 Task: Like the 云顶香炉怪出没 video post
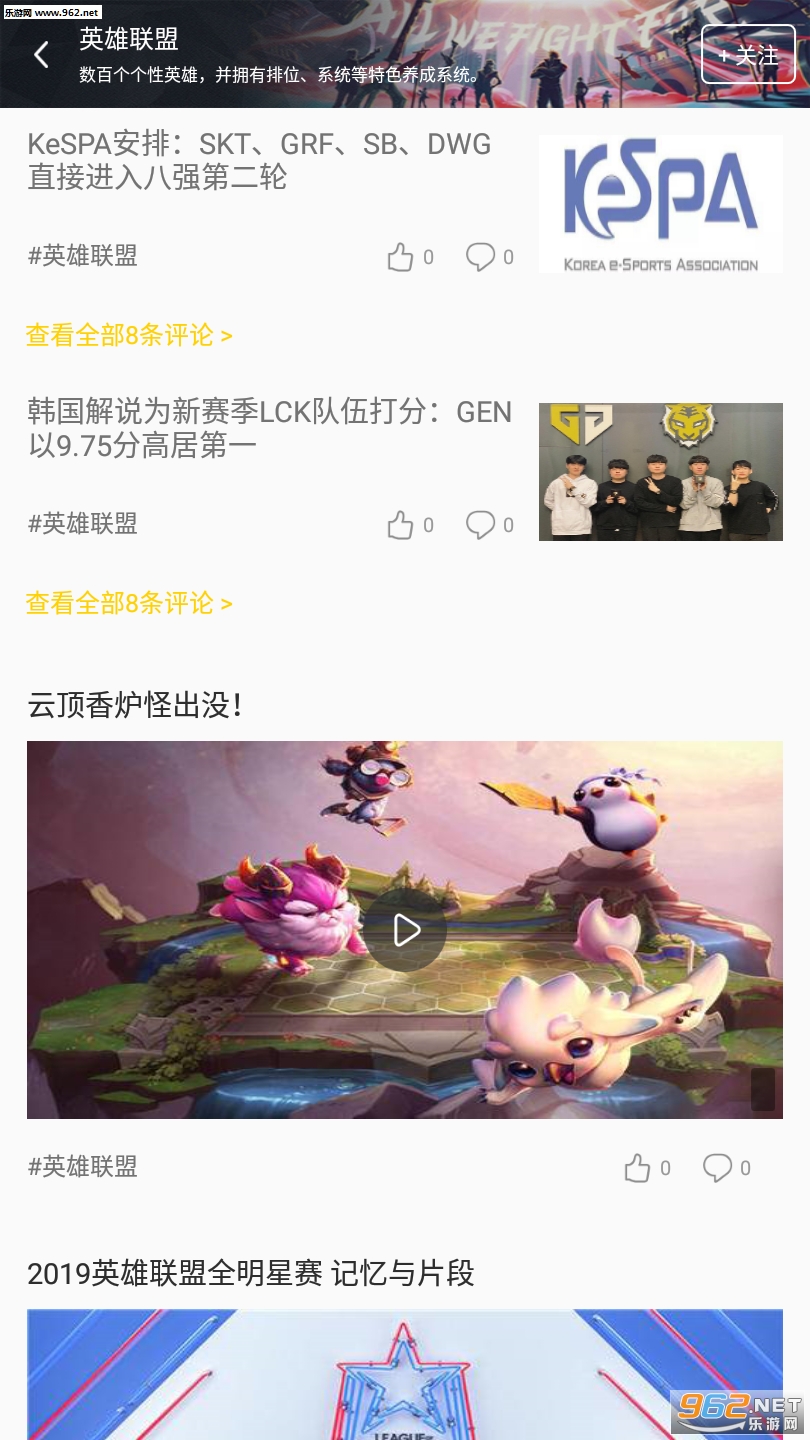tap(638, 1168)
